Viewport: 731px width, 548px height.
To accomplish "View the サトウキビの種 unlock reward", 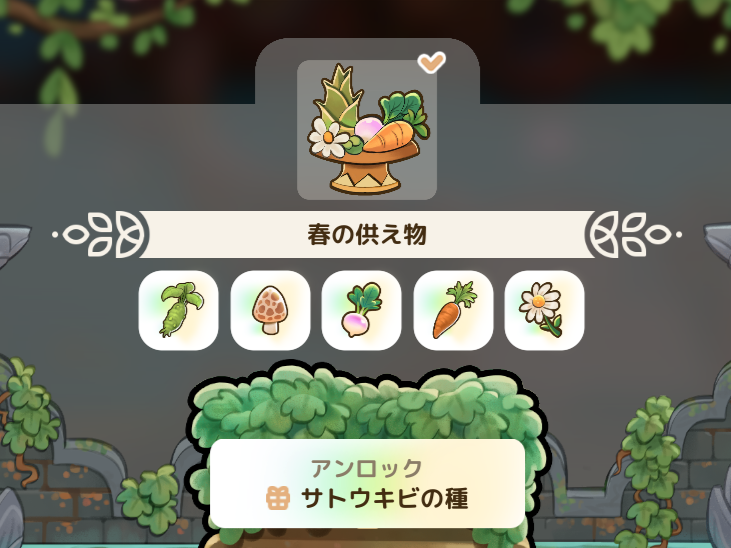I will point(367,484).
